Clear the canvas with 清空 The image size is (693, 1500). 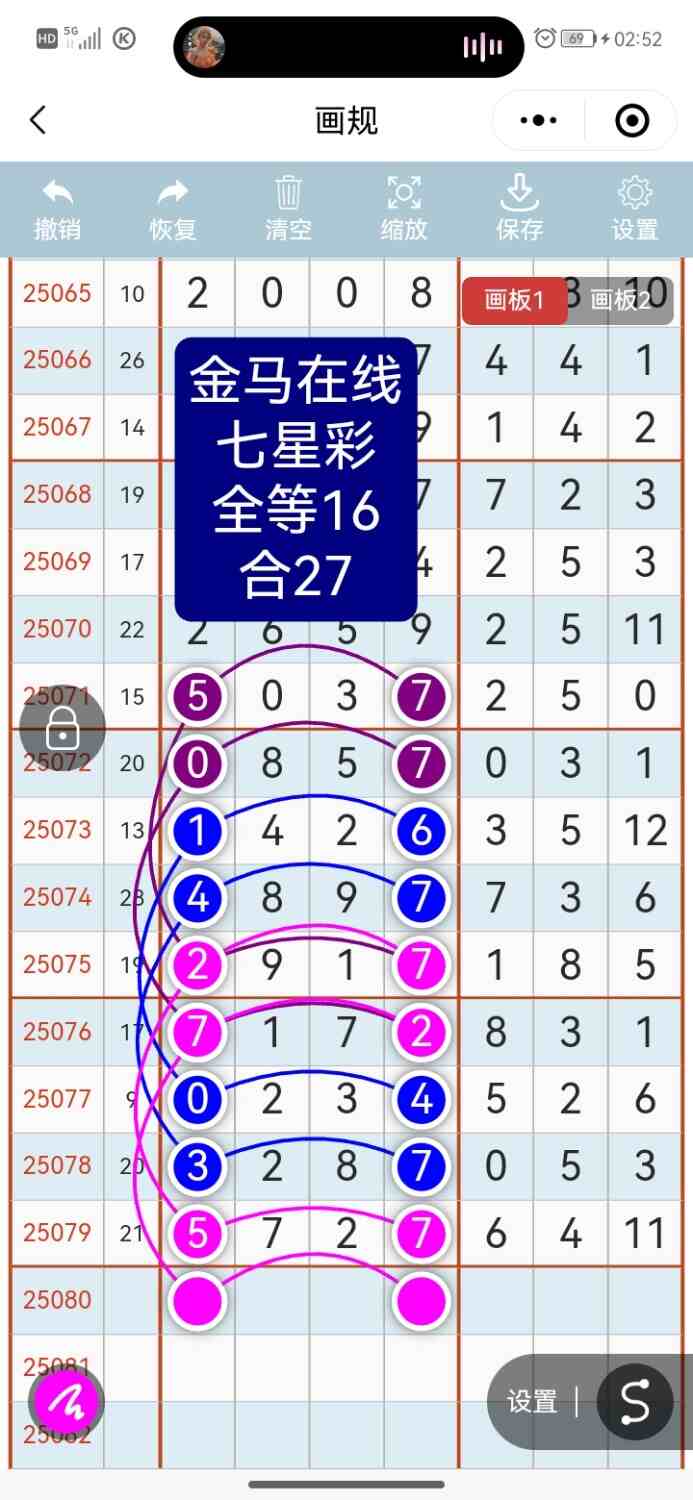pos(288,208)
